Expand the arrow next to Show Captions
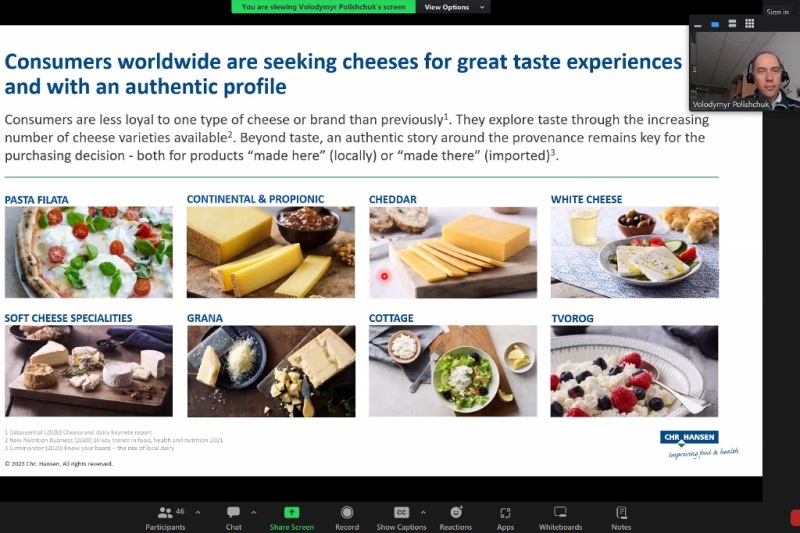This screenshot has width=800, height=533. (x=423, y=511)
